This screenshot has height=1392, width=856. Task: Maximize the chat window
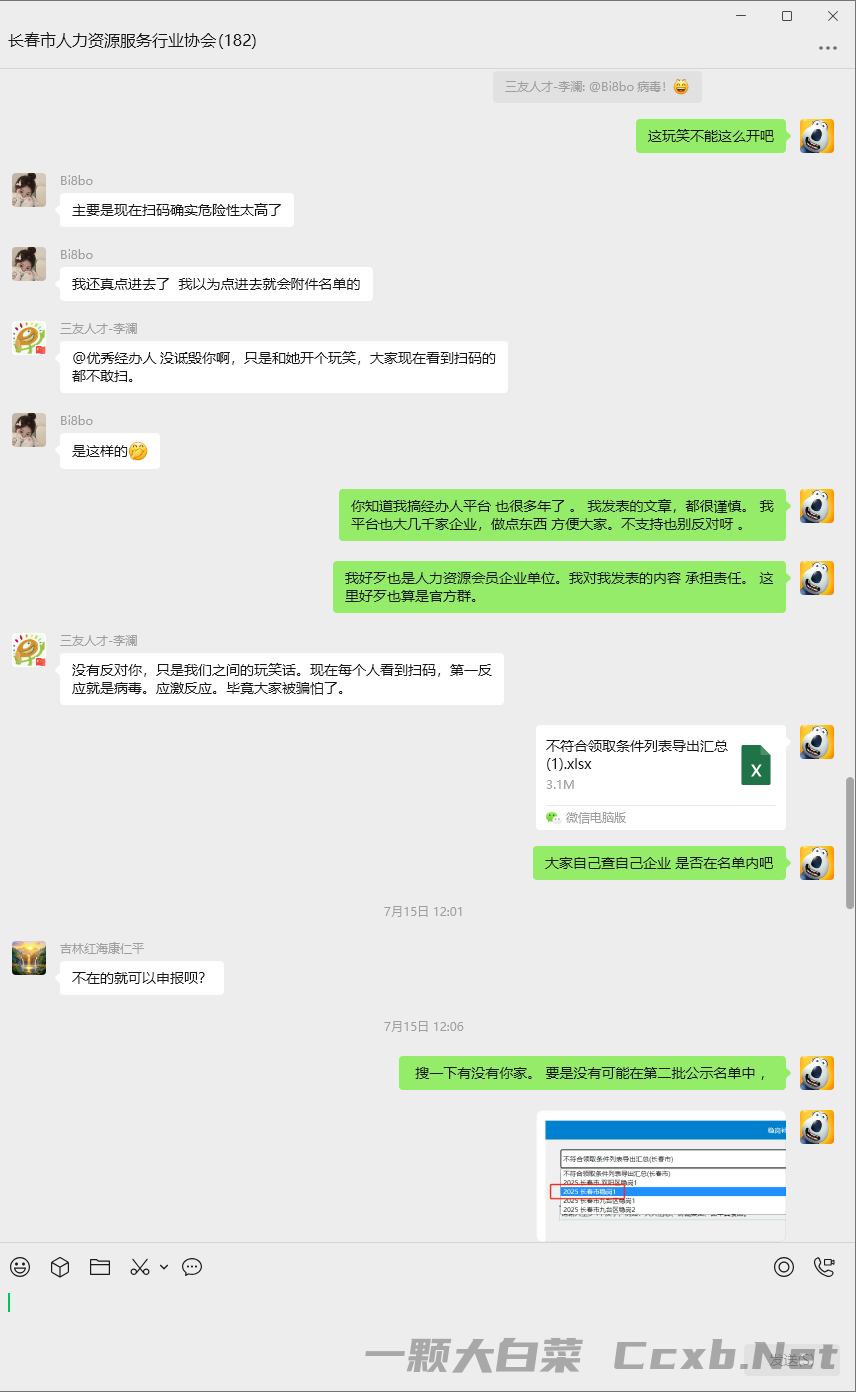point(787,16)
